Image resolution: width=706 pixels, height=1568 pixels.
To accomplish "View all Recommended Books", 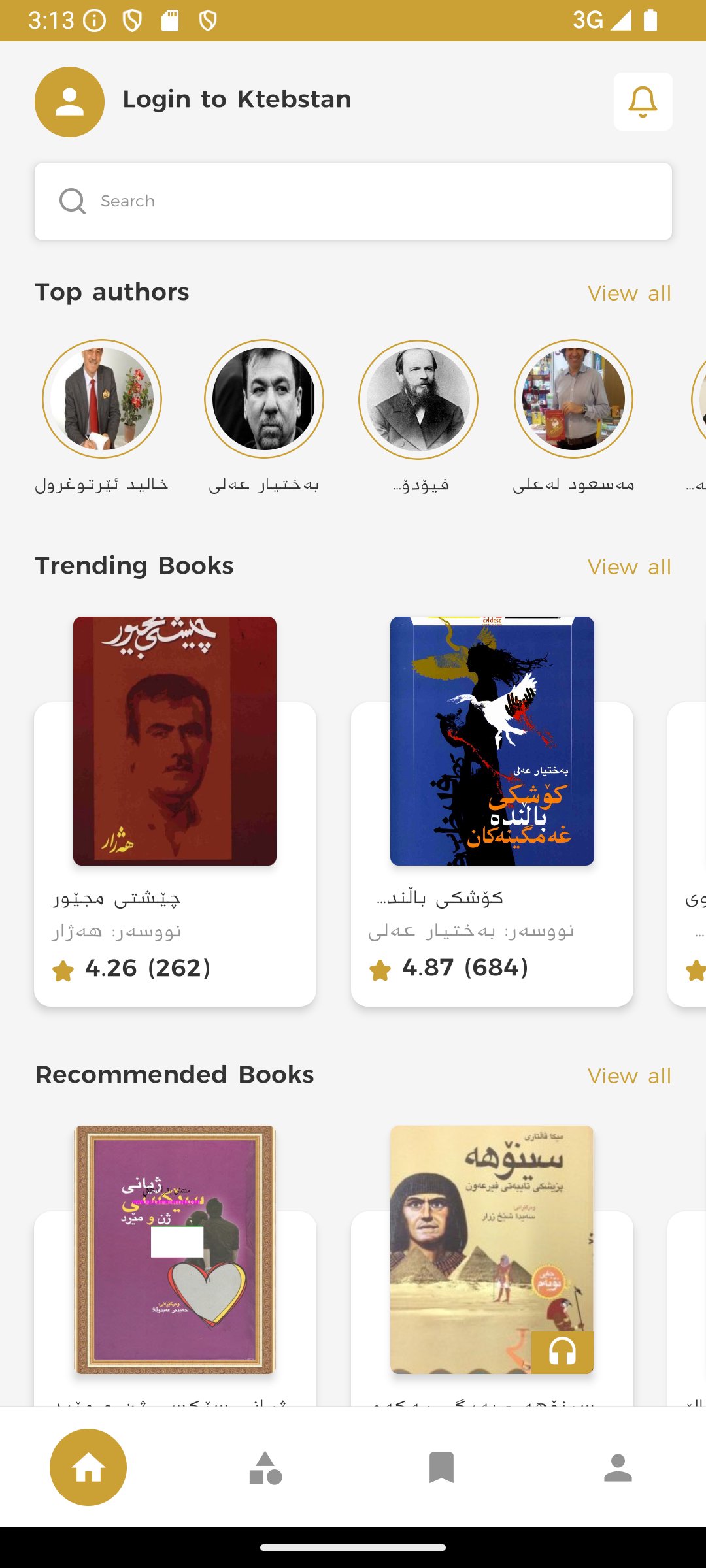I will (629, 1076).
